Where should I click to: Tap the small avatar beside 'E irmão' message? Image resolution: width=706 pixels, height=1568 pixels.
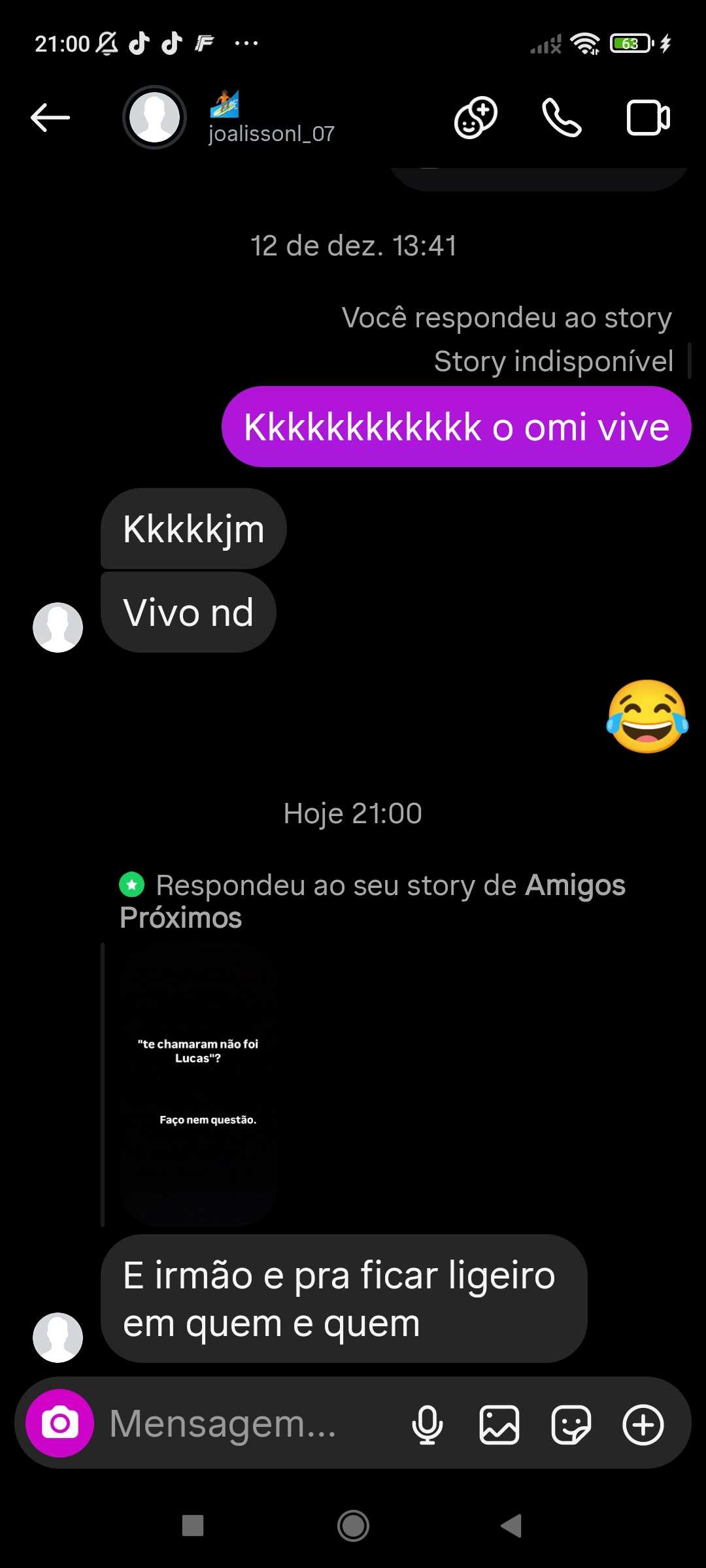coord(58,1336)
